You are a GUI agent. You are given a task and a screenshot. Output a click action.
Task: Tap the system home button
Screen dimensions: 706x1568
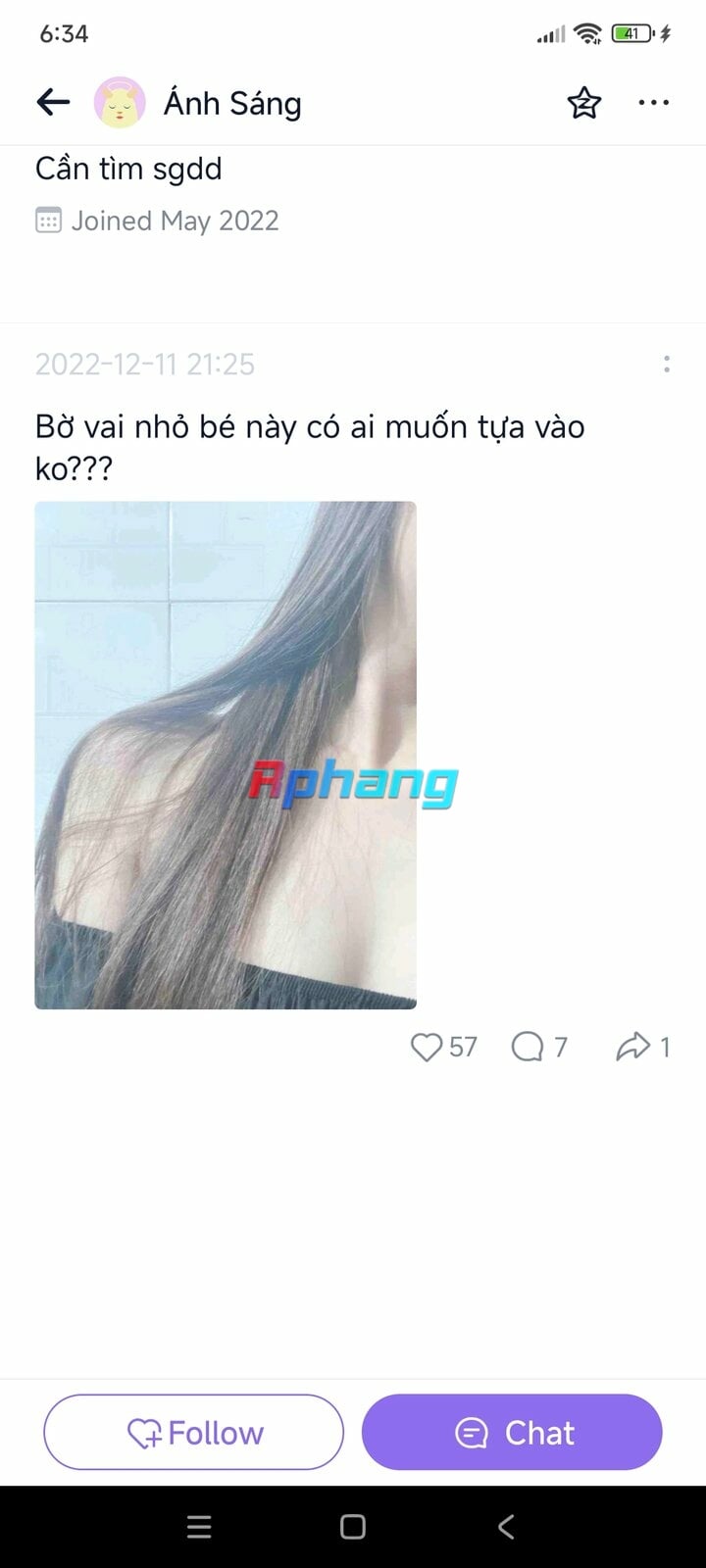coord(353,1527)
